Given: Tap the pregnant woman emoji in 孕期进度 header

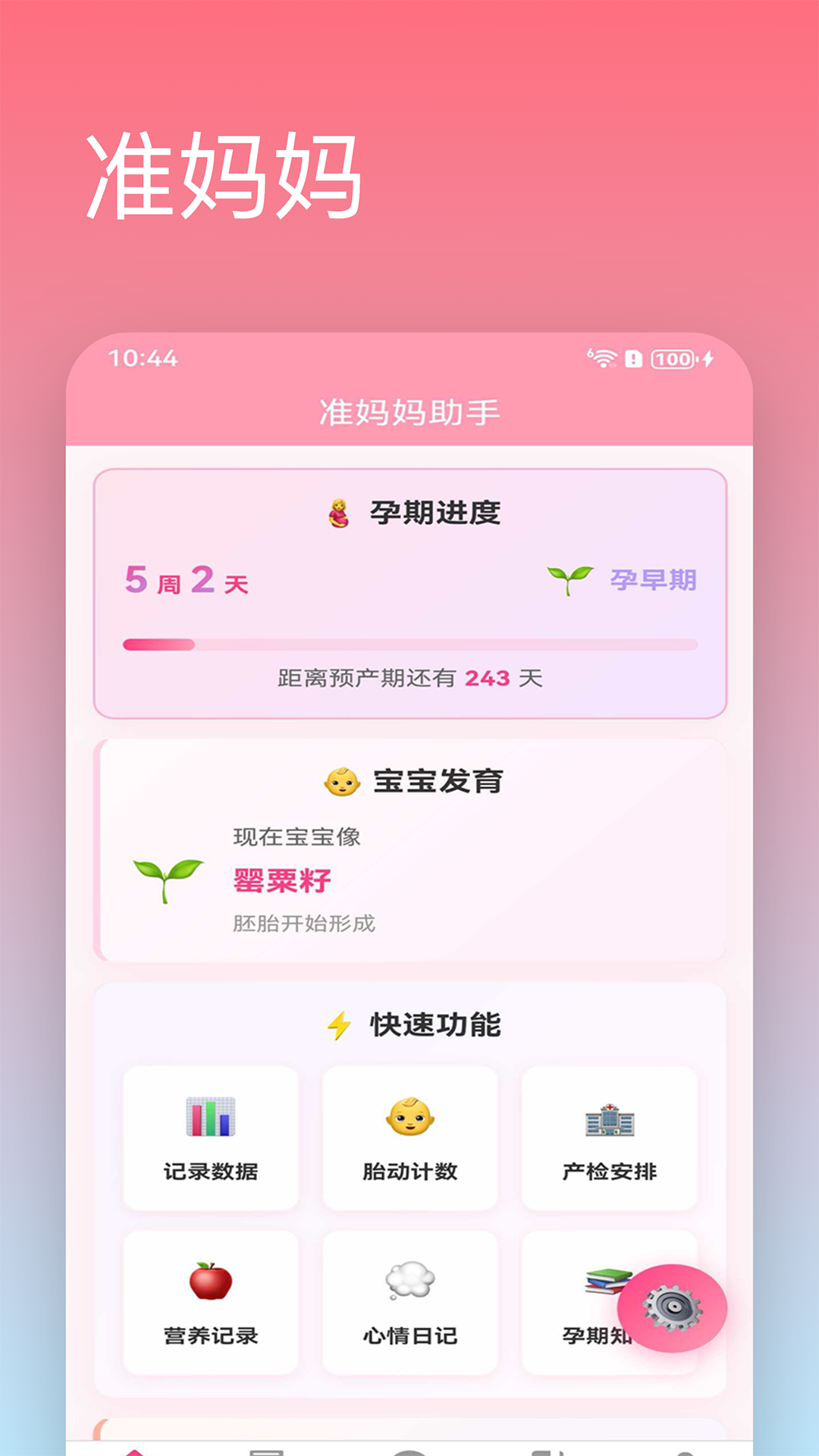Looking at the screenshot, I should pyautogui.click(x=339, y=513).
